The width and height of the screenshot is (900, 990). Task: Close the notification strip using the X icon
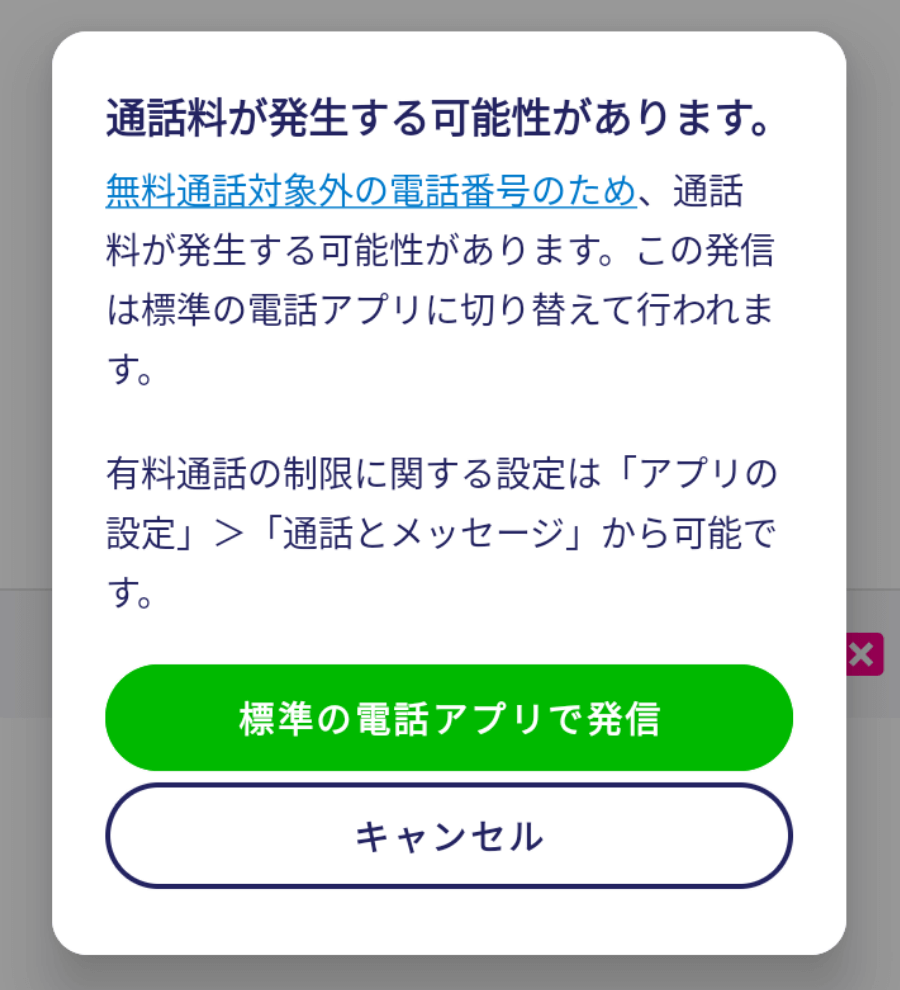pyautogui.click(x=862, y=653)
